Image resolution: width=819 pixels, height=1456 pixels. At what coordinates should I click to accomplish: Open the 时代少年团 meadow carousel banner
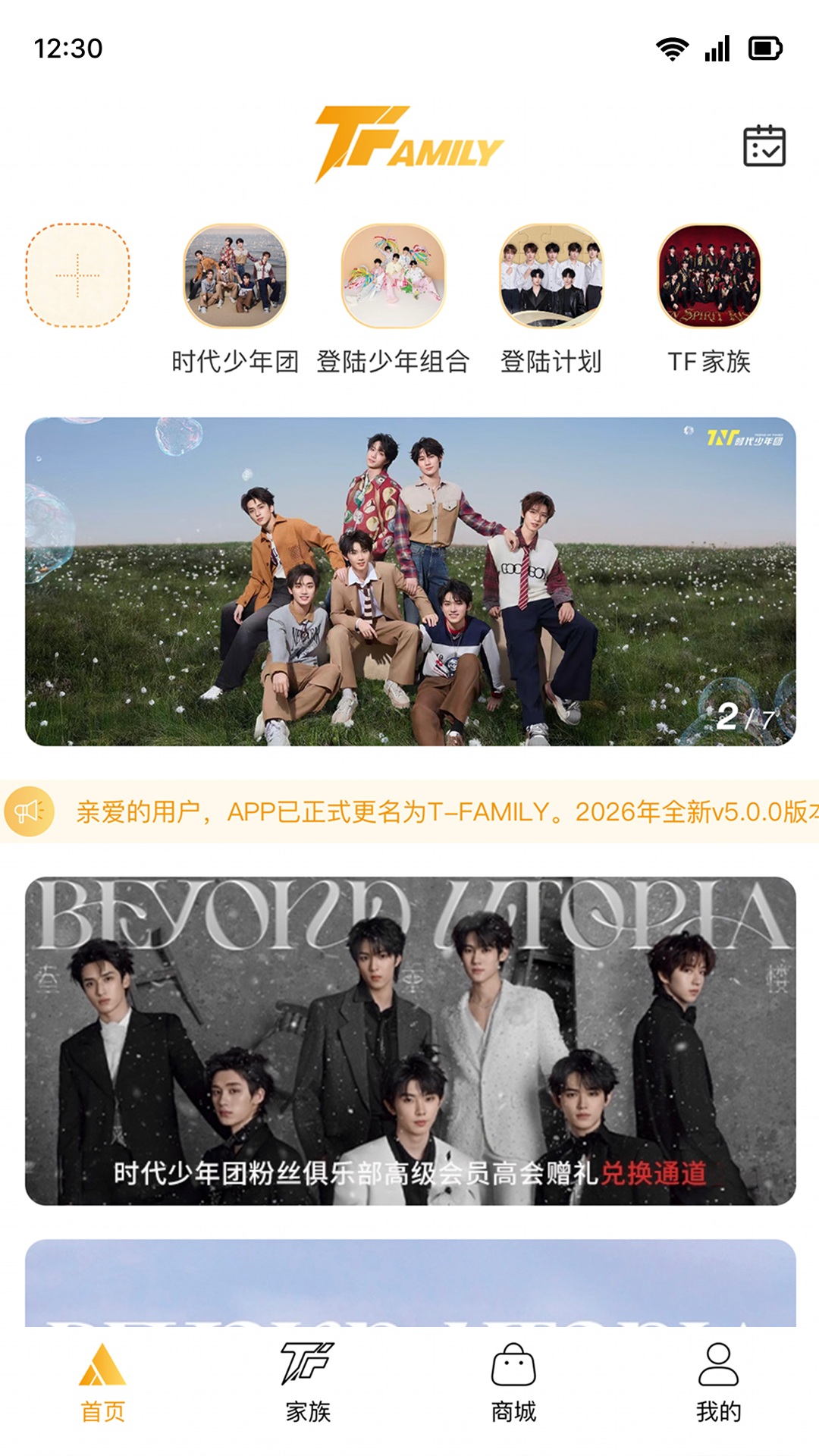(x=410, y=582)
